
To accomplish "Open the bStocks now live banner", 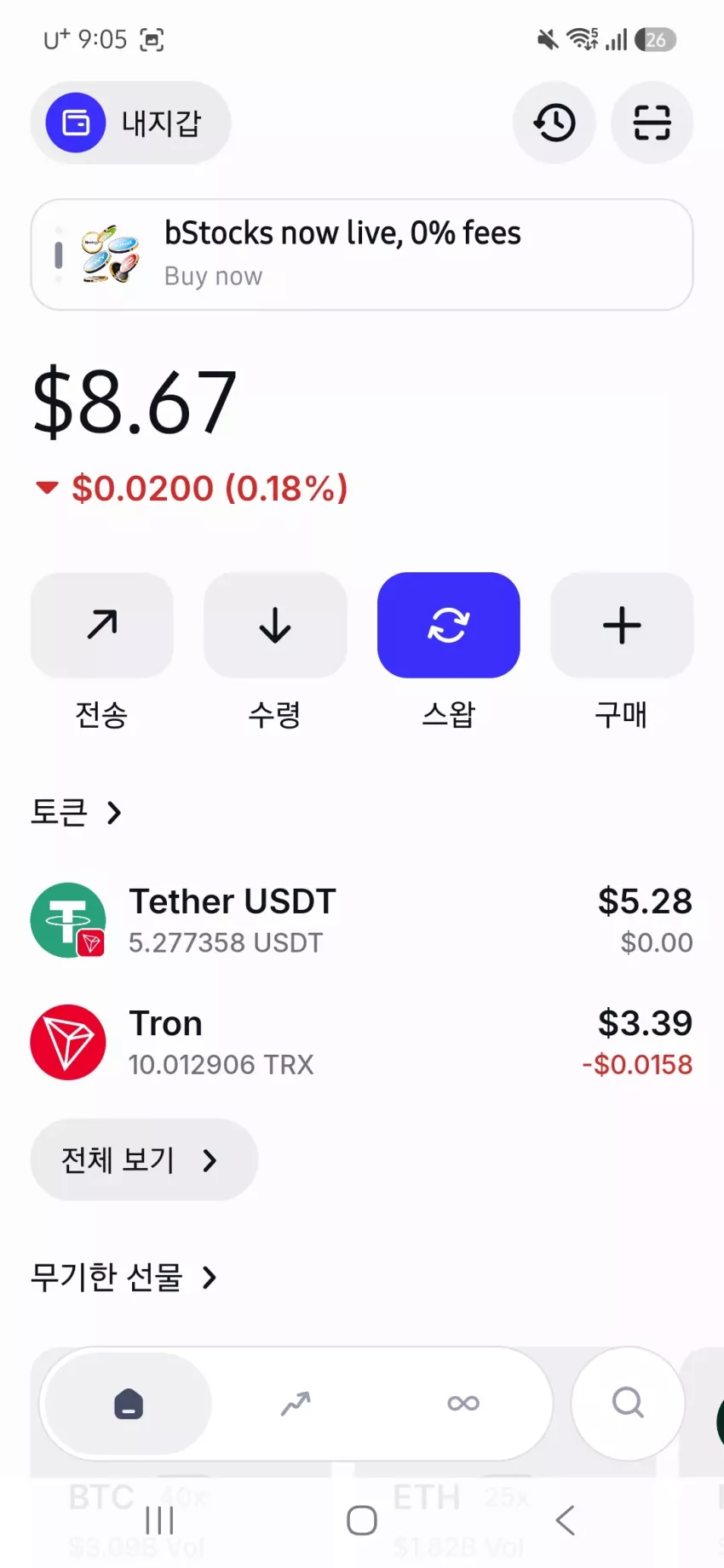I will click(362, 255).
